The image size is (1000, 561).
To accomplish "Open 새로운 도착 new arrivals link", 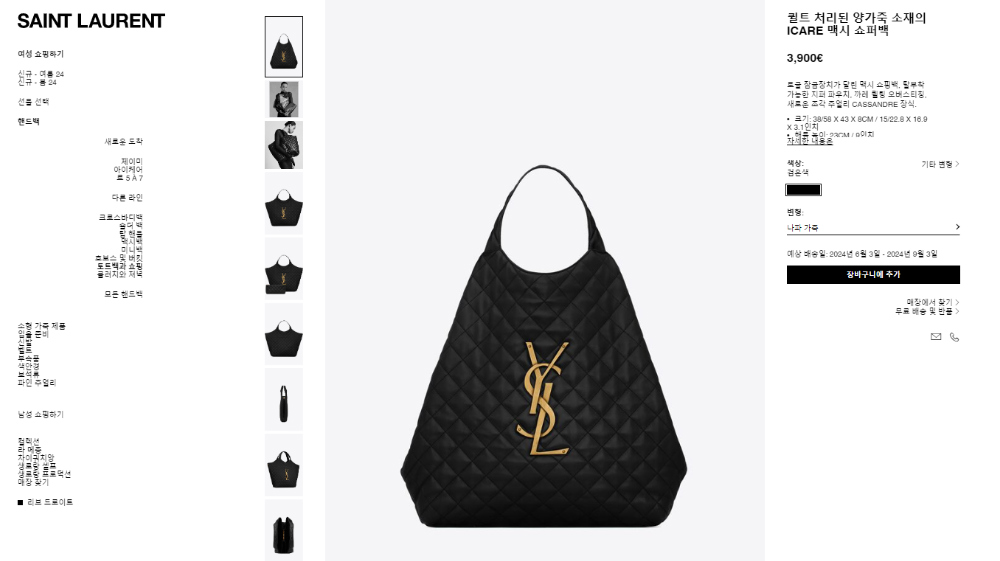I will pos(123,142).
